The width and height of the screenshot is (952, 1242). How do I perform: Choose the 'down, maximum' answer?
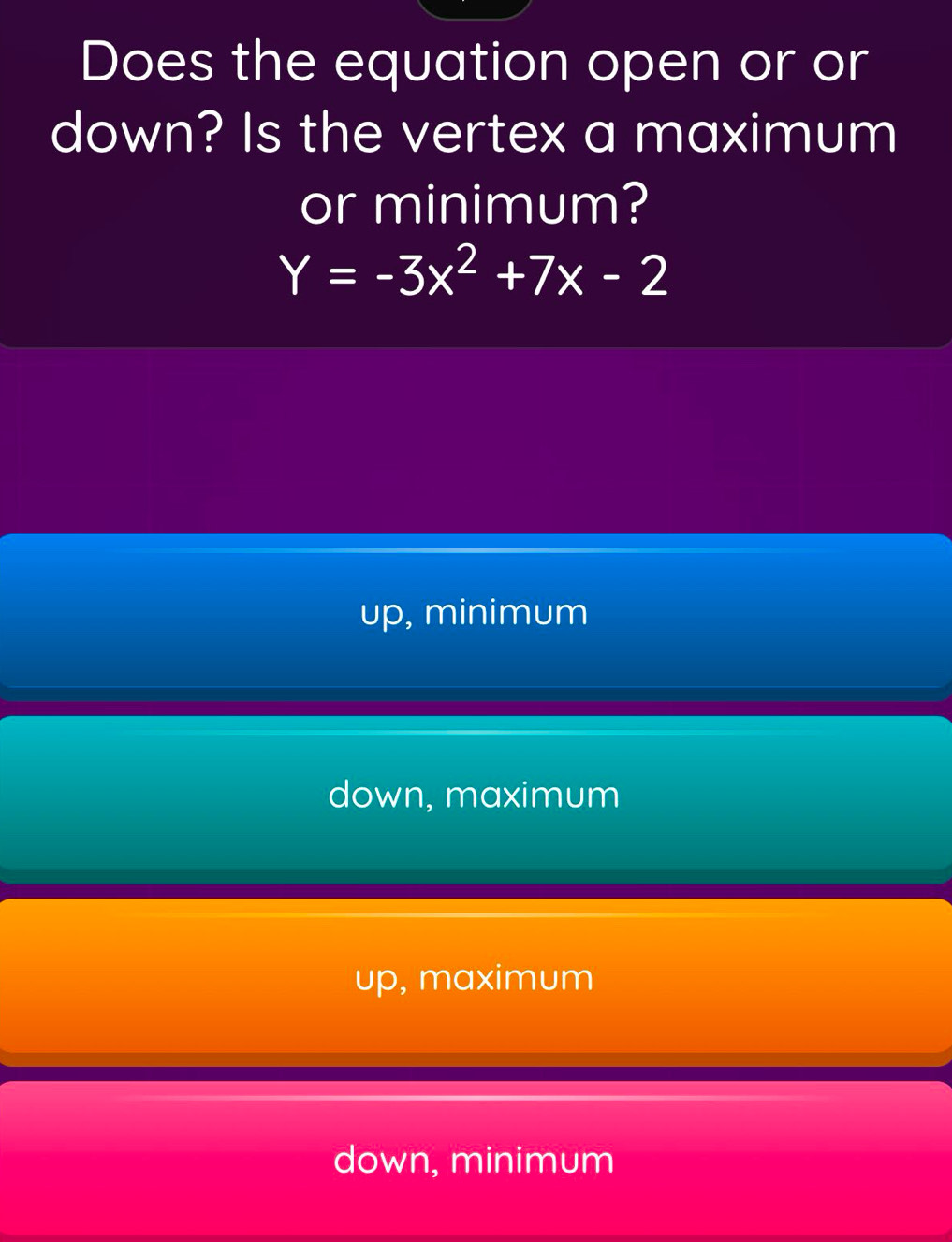pyautogui.click(x=475, y=796)
